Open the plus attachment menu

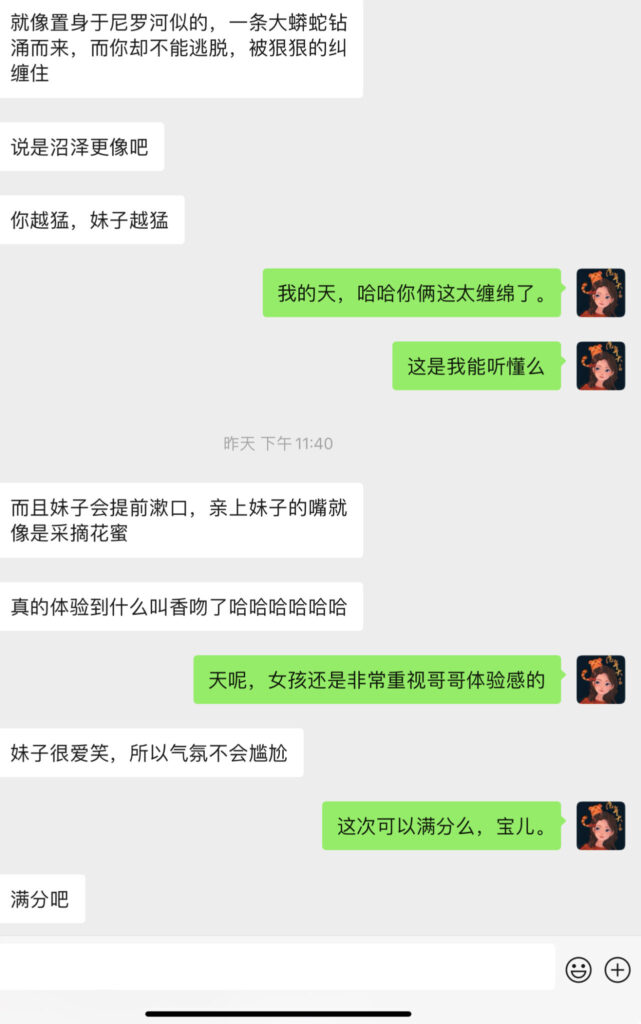[618, 969]
